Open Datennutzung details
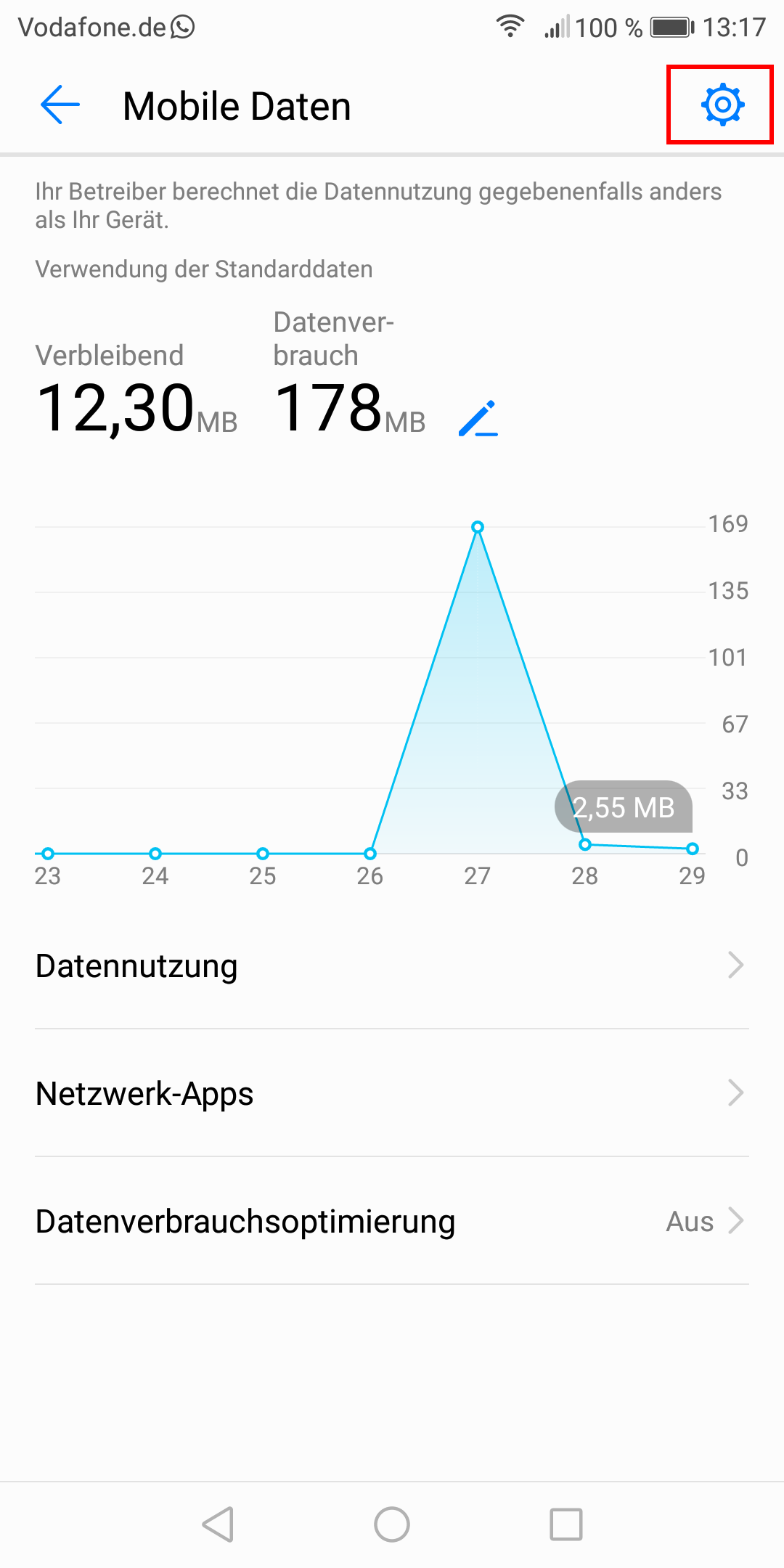Screen dimensions: 784x1568 point(392,965)
